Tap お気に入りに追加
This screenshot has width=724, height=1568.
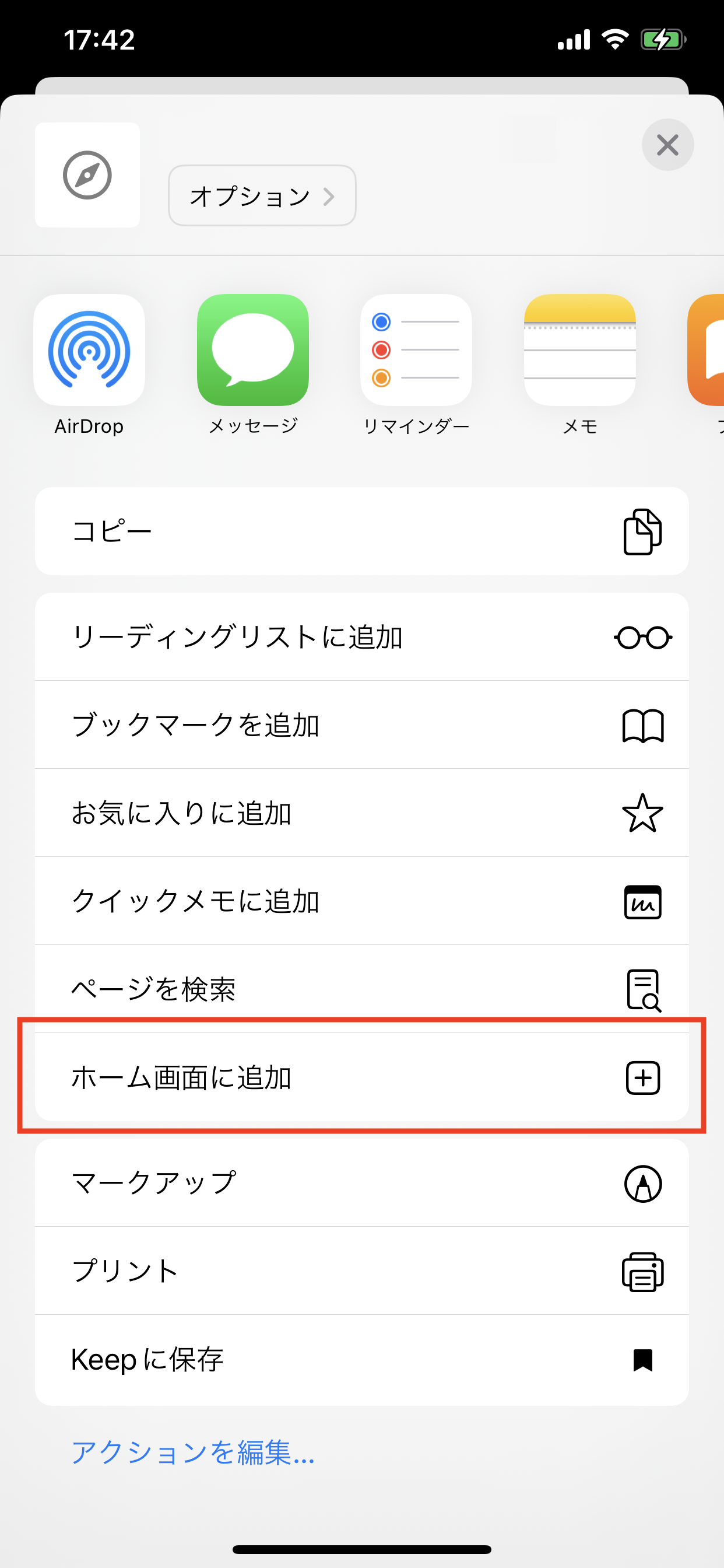pyautogui.click(x=362, y=813)
